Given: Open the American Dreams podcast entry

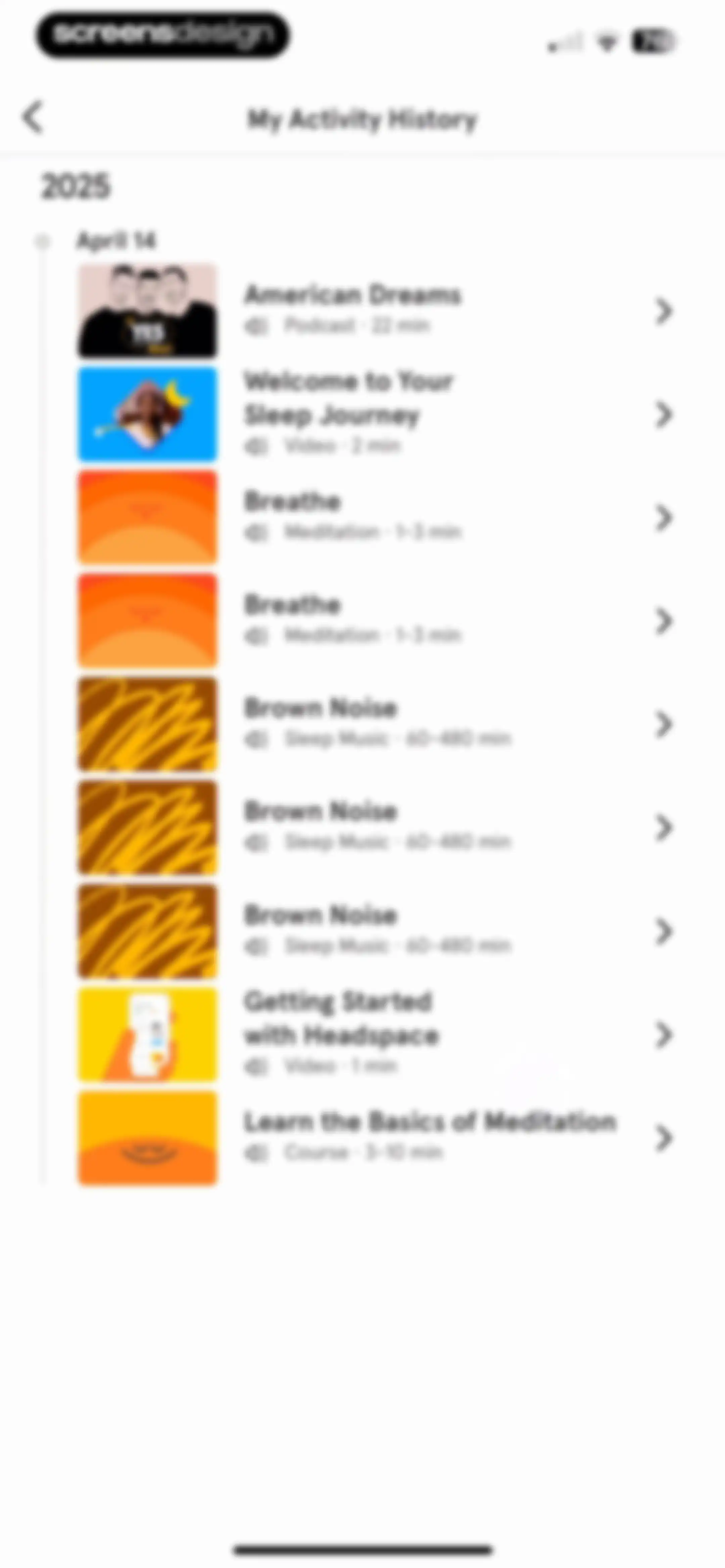Looking at the screenshot, I should coord(376,311).
